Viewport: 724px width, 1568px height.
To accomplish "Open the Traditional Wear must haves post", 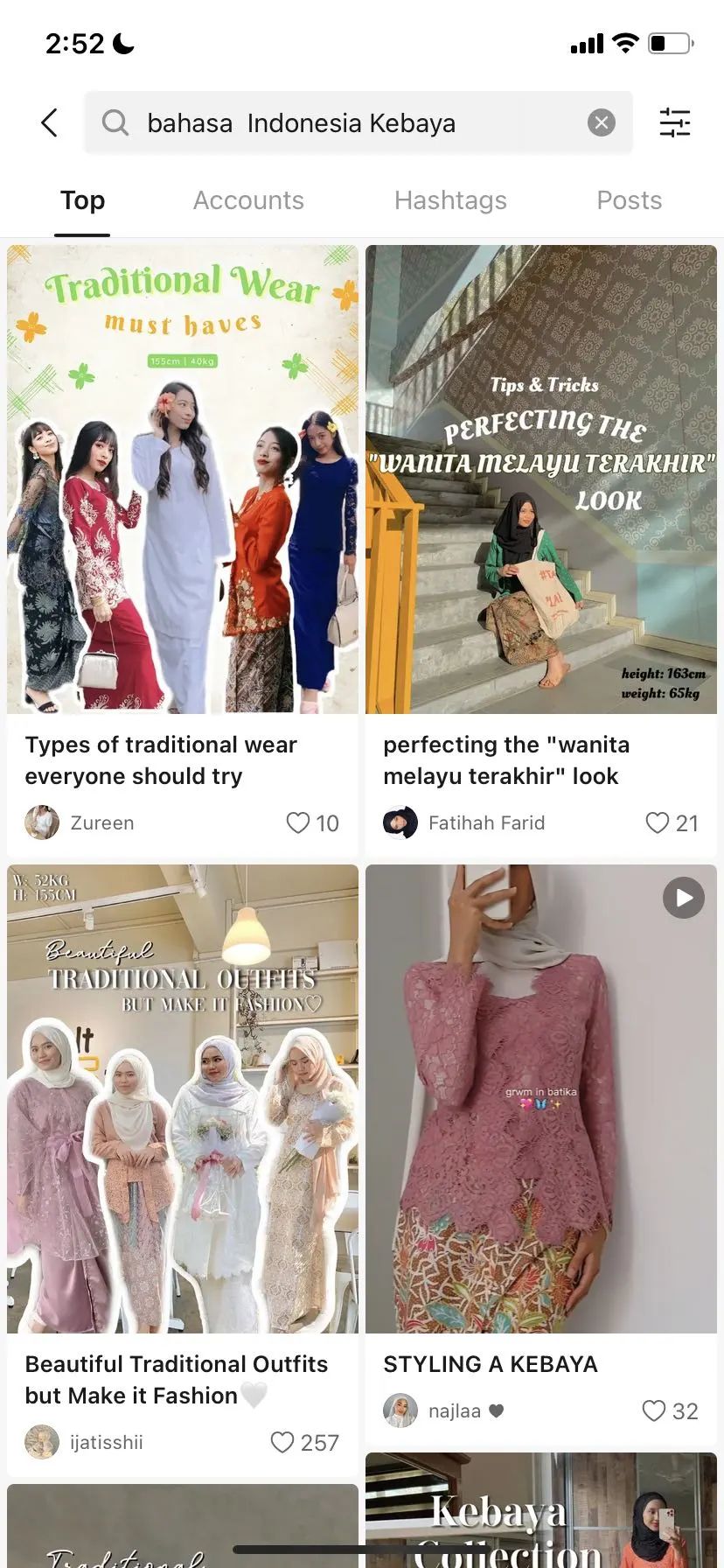I will (183, 479).
